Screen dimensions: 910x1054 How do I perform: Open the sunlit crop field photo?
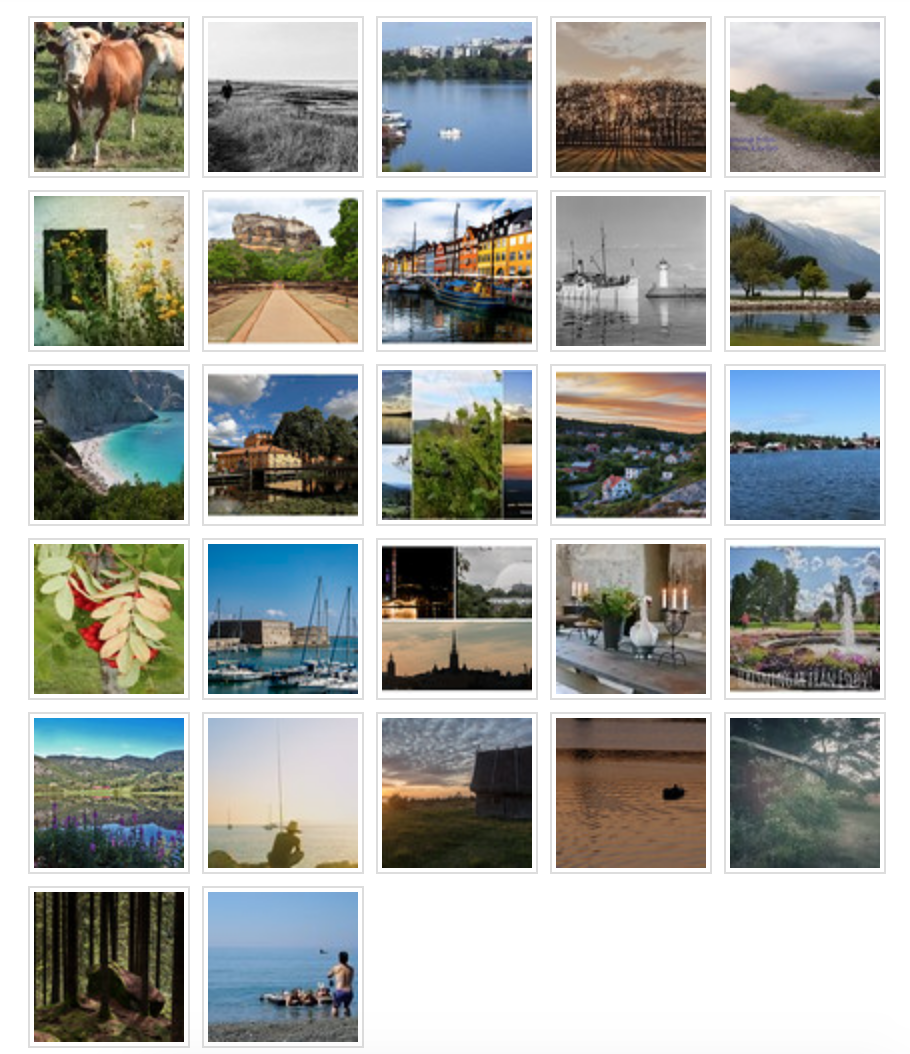(x=631, y=96)
